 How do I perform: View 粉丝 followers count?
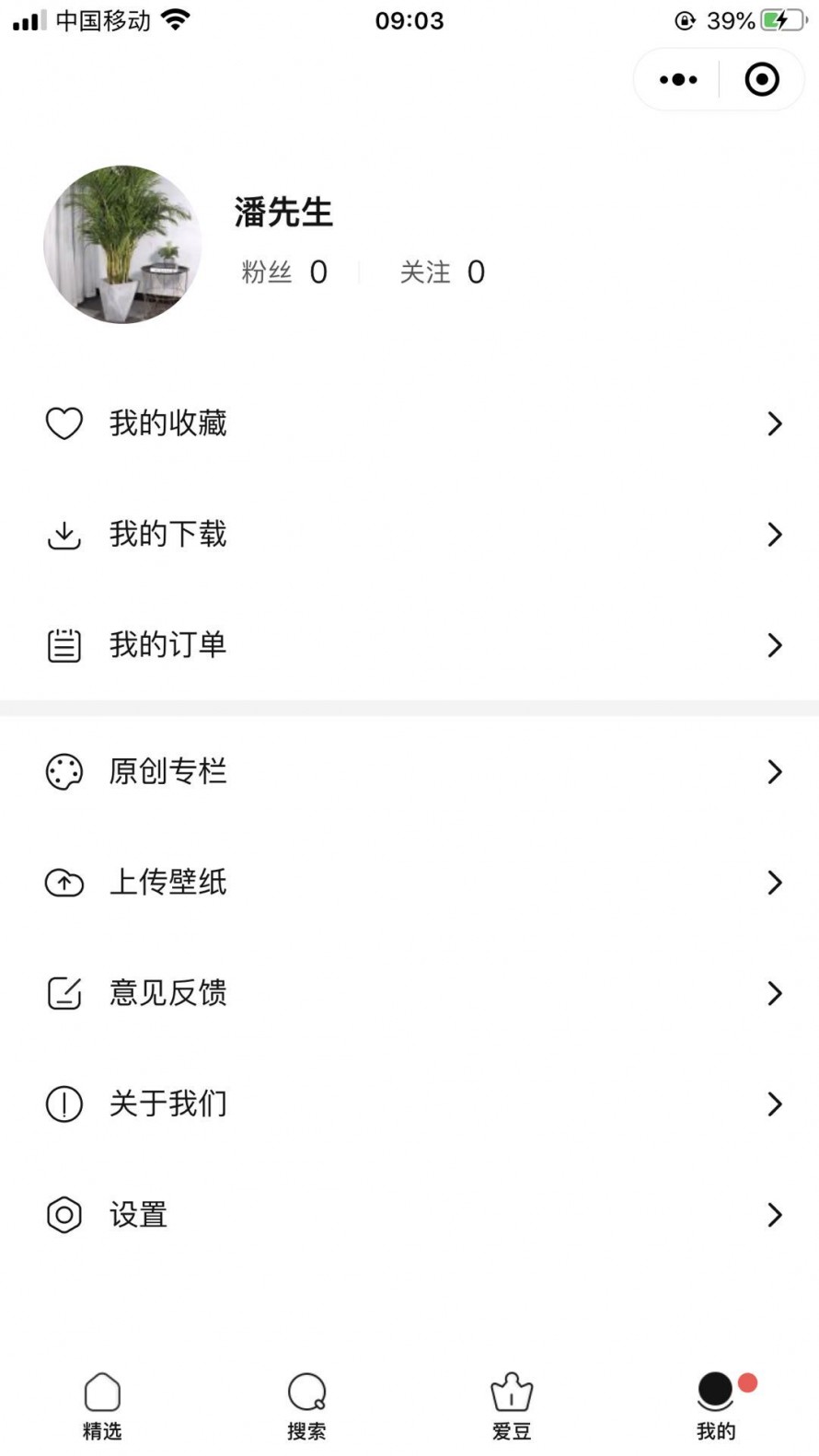click(x=283, y=272)
